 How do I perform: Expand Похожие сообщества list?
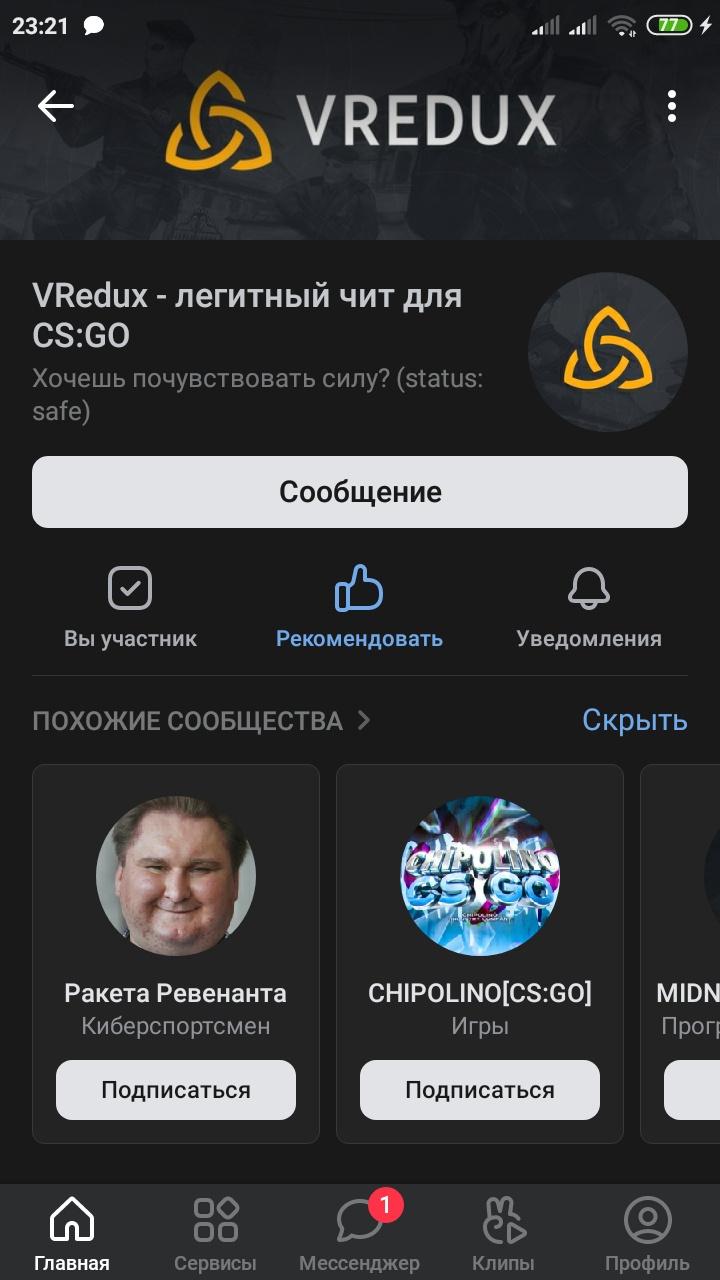pos(200,721)
